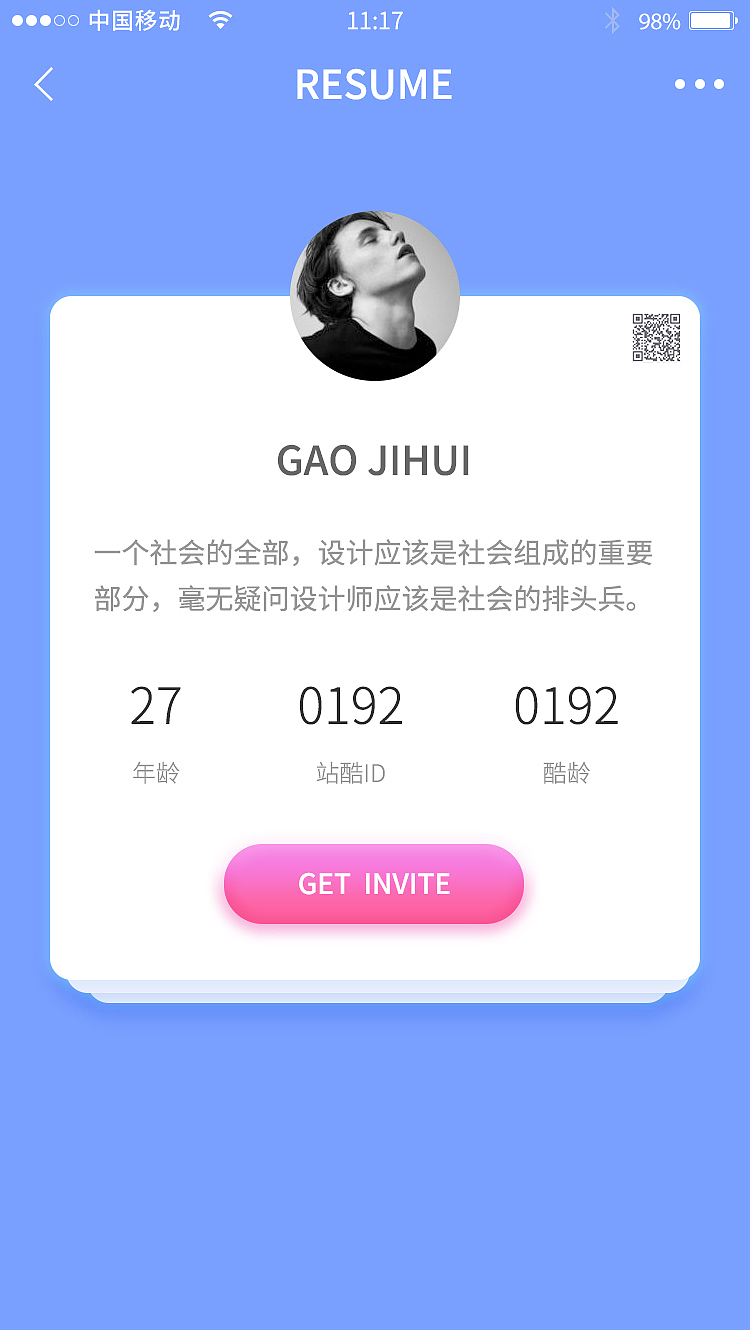
Task: Tap the Wi-Fi icon in status bar
Action: tap(218, 18)
